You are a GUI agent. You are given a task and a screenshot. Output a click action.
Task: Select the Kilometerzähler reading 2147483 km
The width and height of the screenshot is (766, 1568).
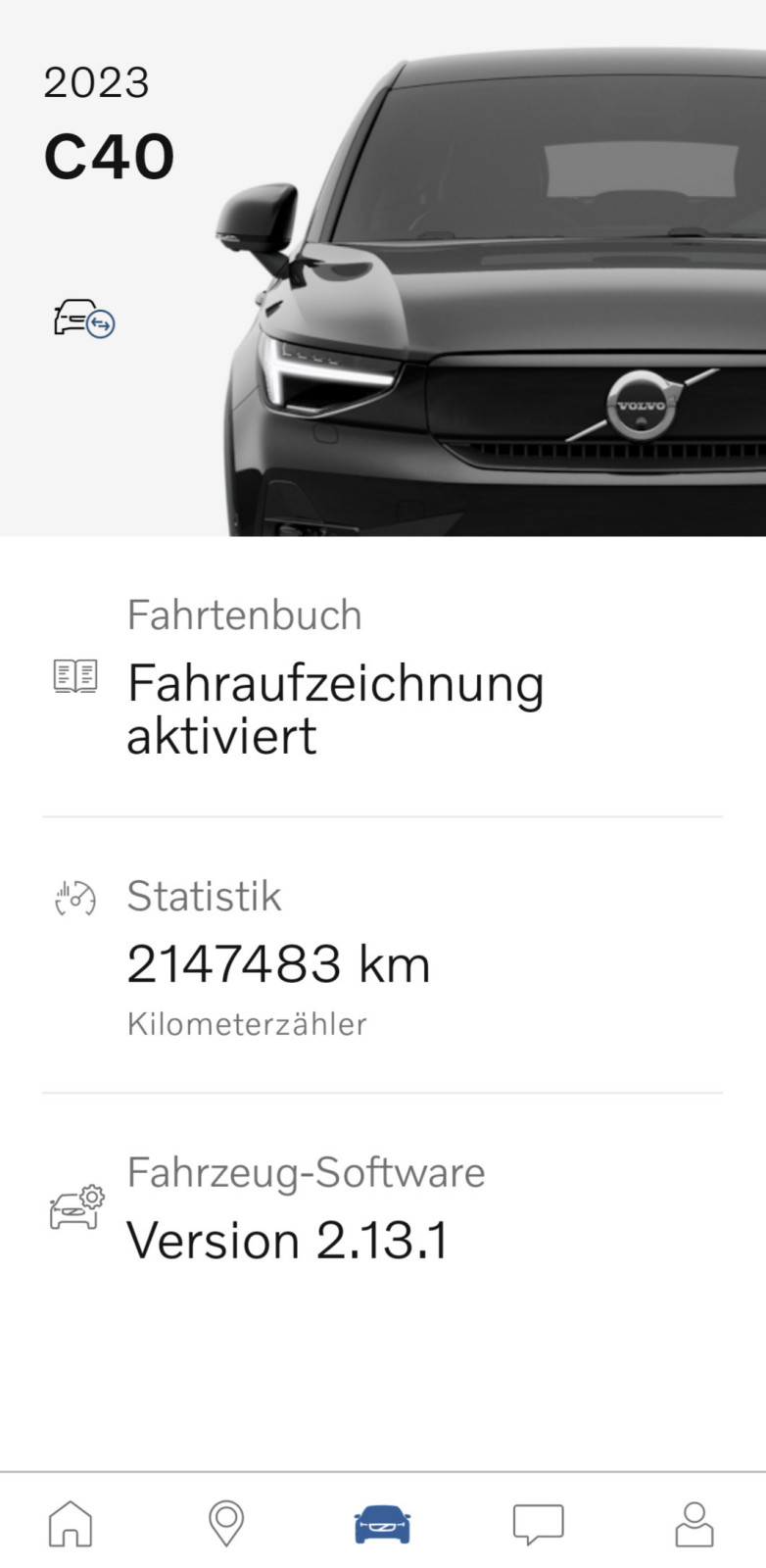(x=279, y=963)
